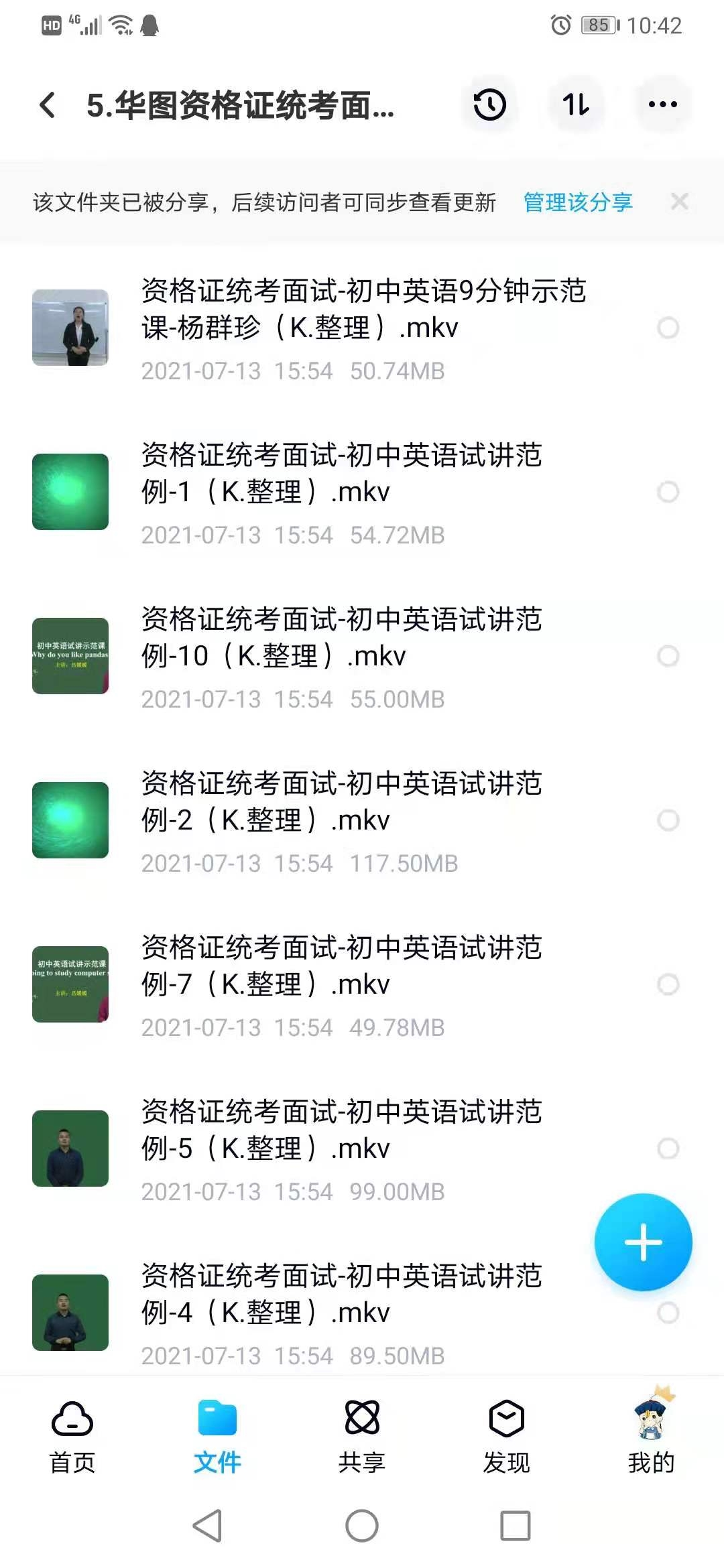
Task: Tap the 管理该分享 link
Action: coord(577,202)
